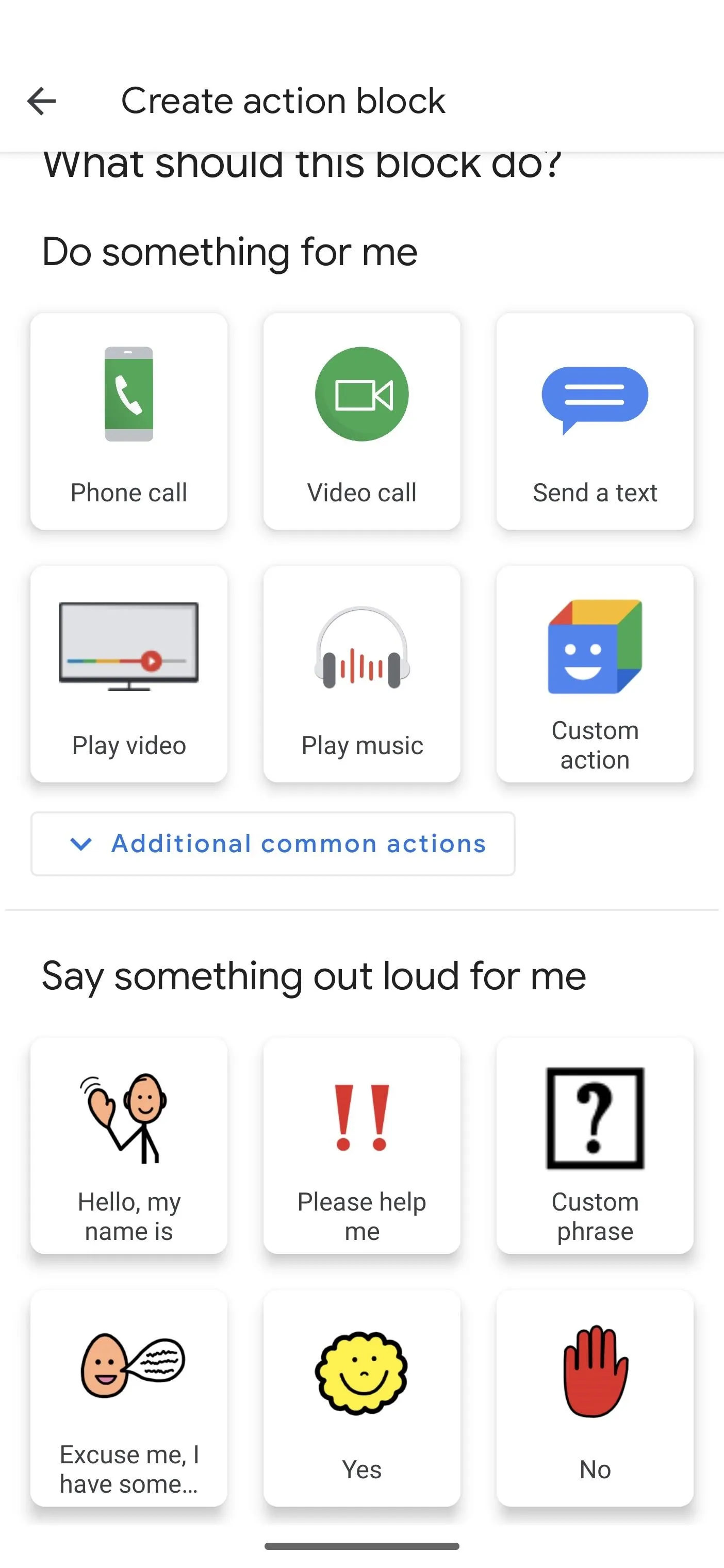Screen dimensions: 724x1568
Task: Select the Hello, my name is phrase
Action: [x=129, y=1145]
